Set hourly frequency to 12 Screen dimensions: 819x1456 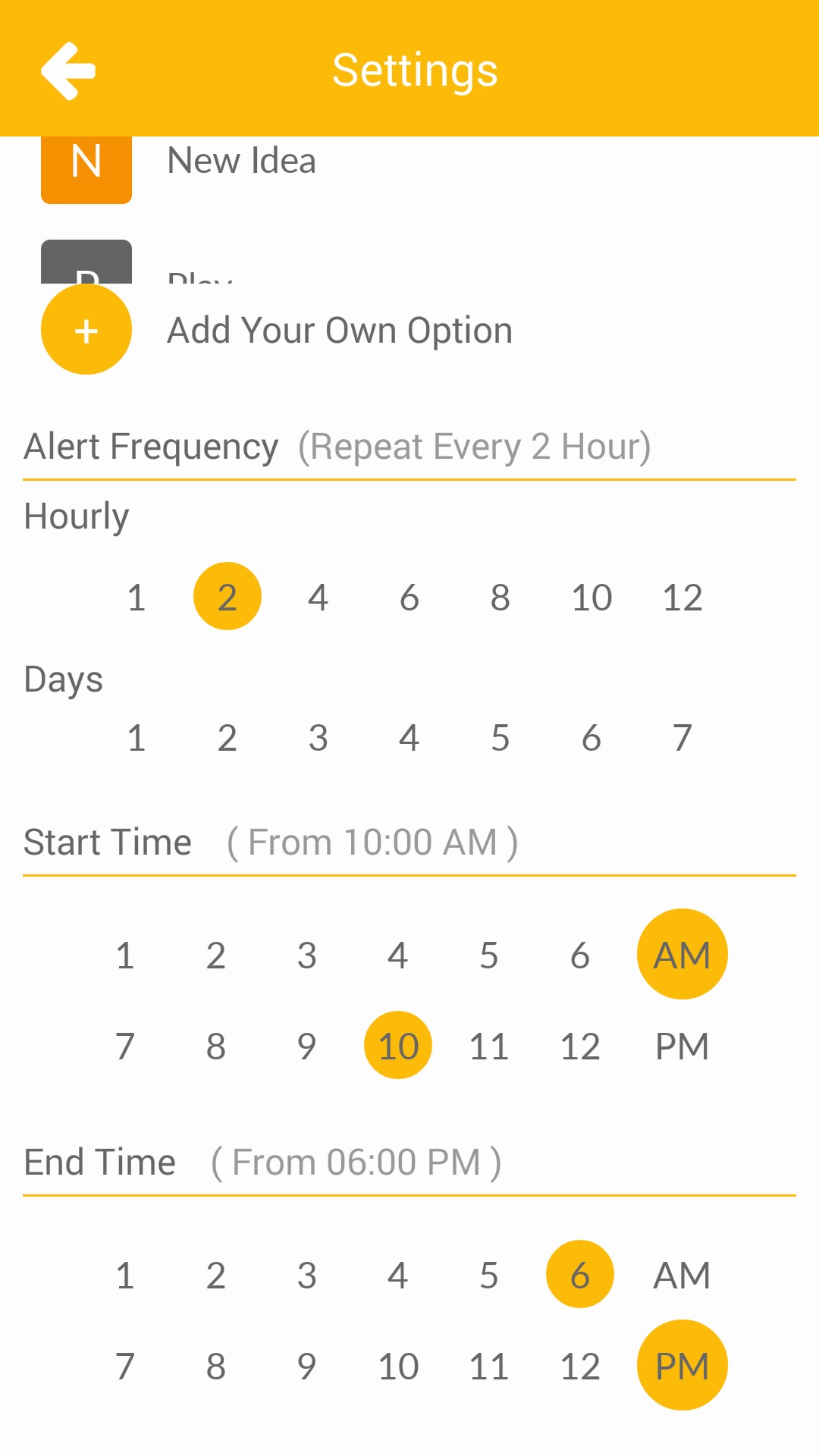tap(682, 598)
